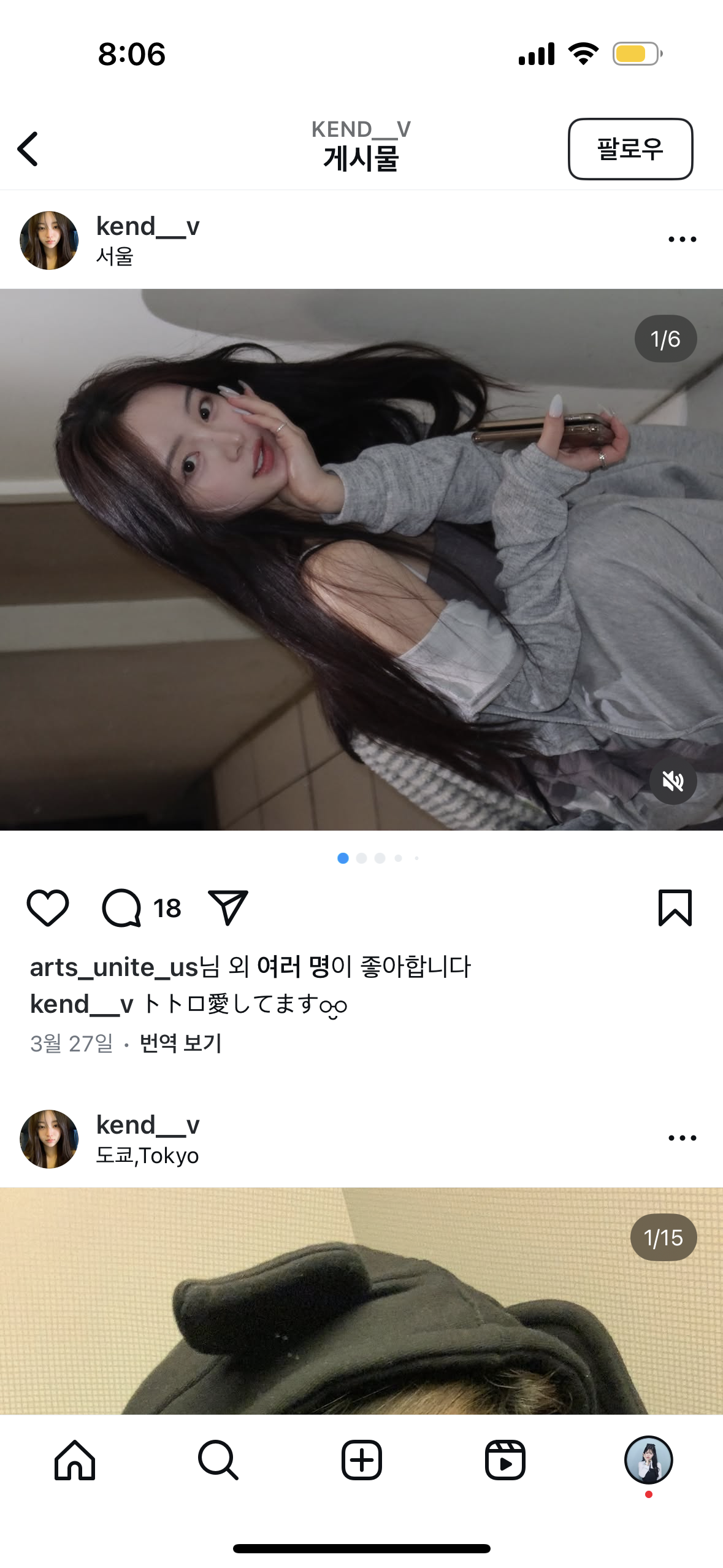This screenshot has width=723, height=1568.
Task: Open kend__v avatar on the 서울 post
Action: [x=49, y=240]
